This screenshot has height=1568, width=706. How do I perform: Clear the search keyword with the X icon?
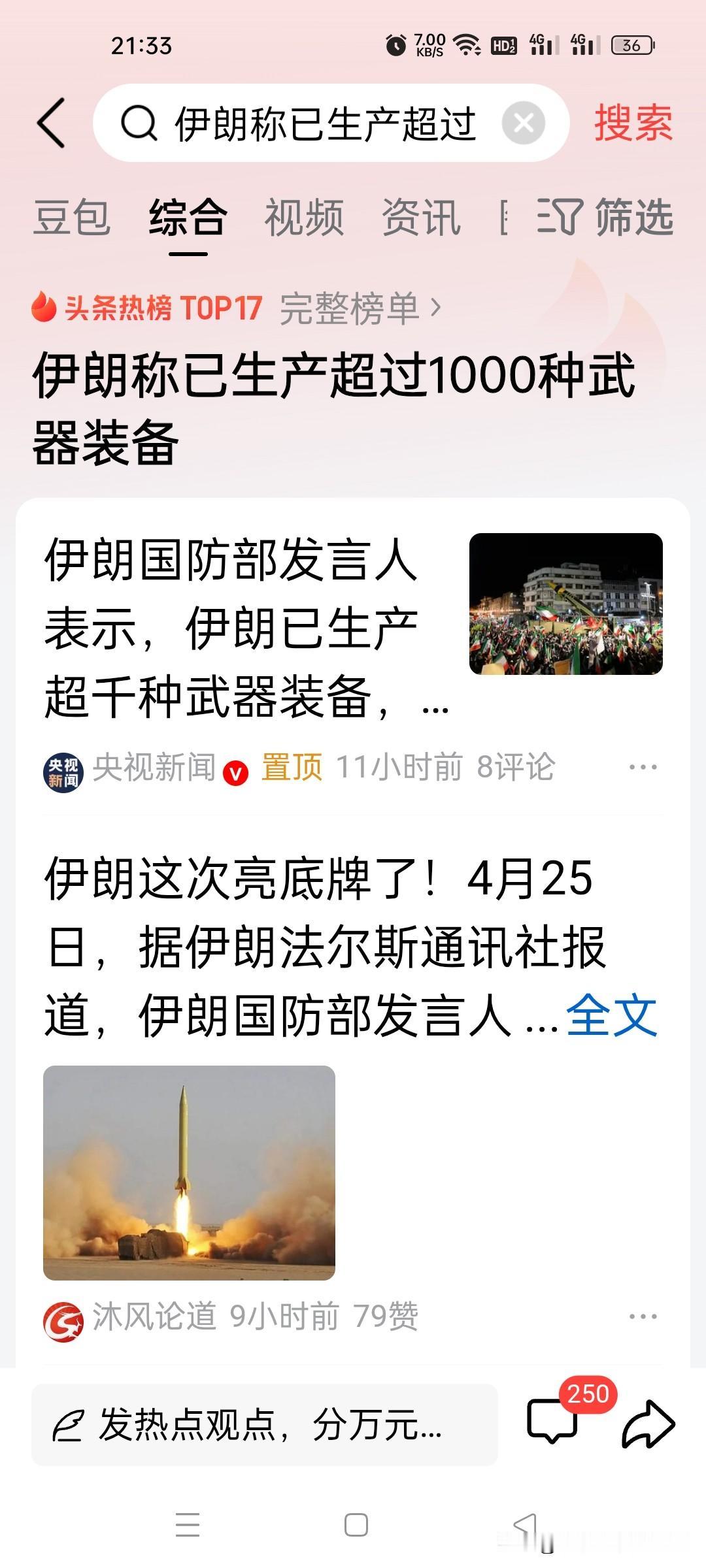[523, 122]
